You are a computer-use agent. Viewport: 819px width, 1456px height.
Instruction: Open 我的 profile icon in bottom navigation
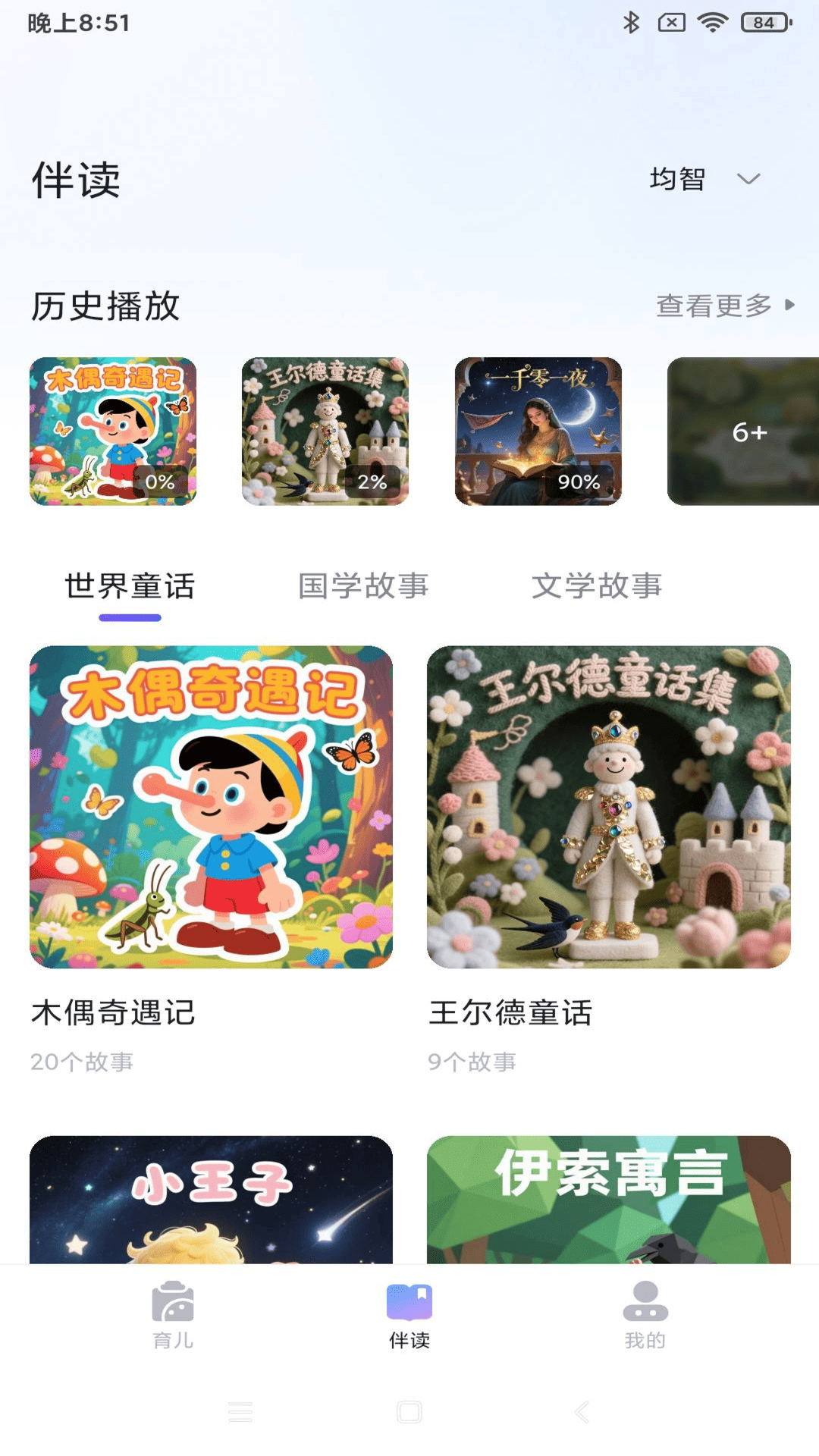(645, 1304)
